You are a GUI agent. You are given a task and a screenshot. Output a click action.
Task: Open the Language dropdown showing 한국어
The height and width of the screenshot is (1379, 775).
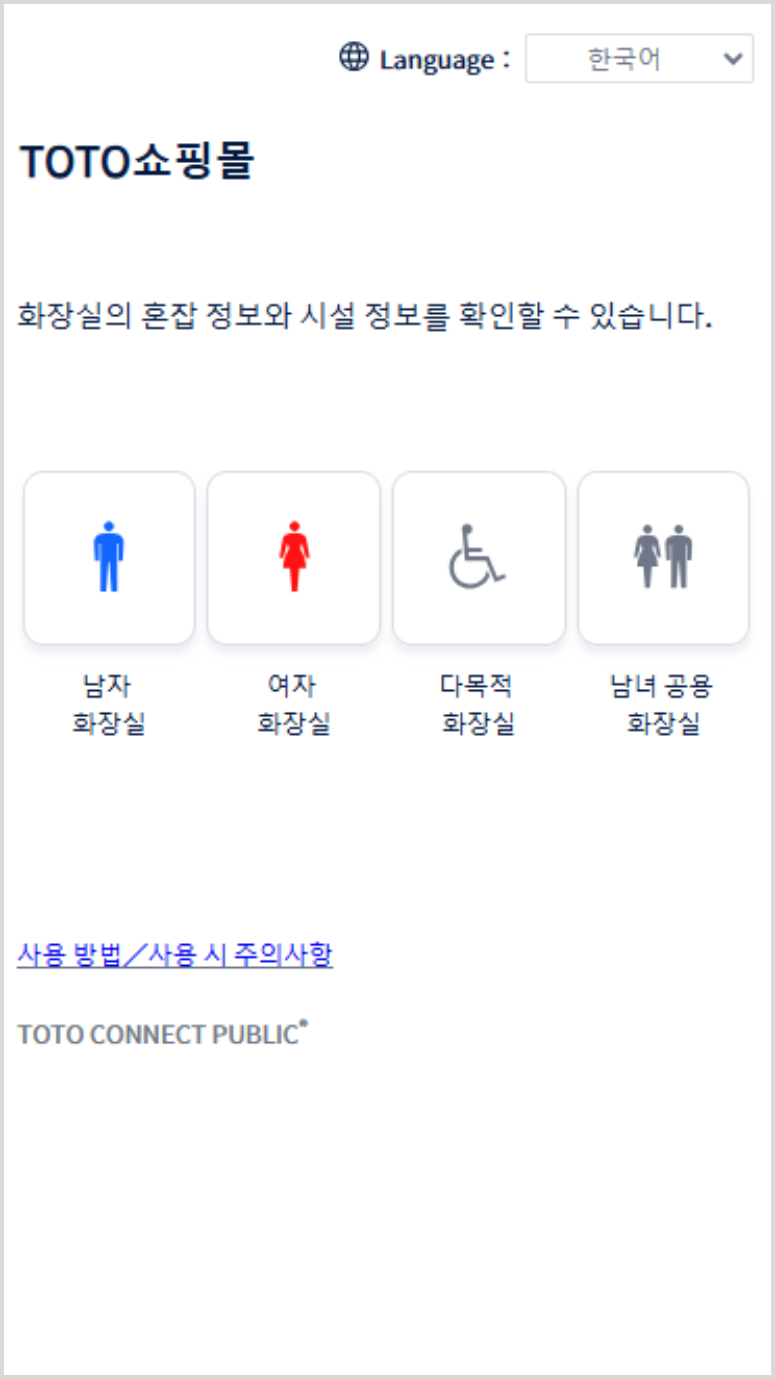pyautogui.click(x=639, y=59)
